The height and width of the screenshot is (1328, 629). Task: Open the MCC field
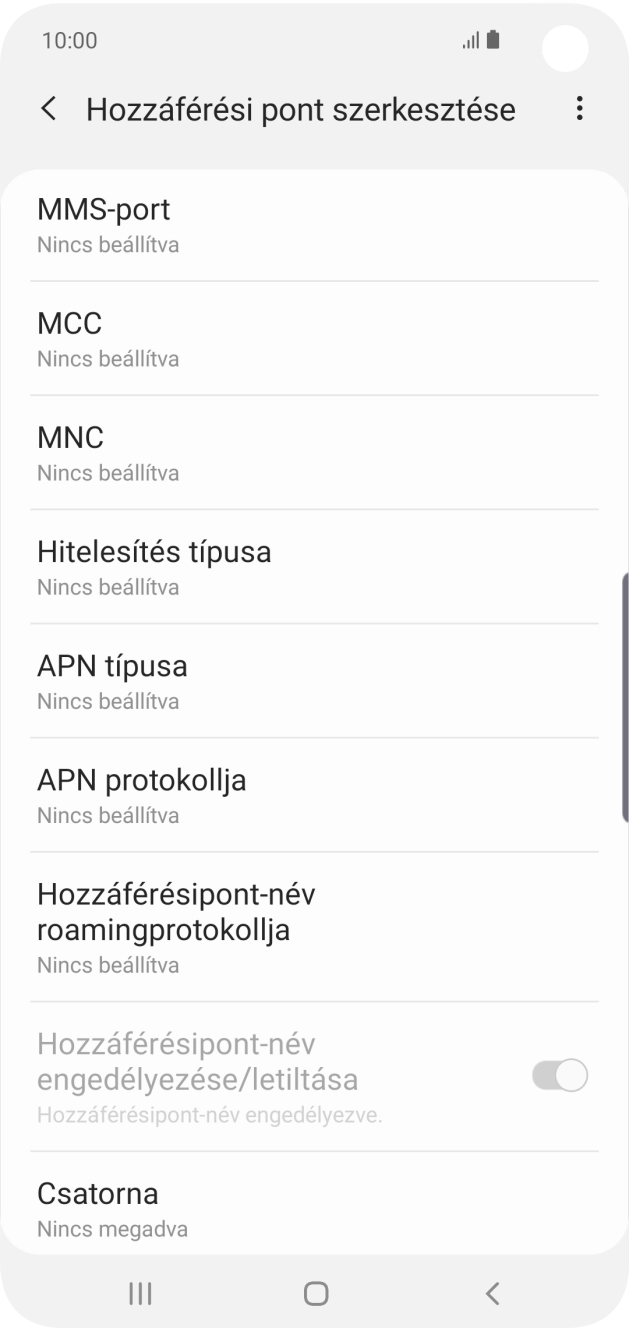tap(314, 339)
